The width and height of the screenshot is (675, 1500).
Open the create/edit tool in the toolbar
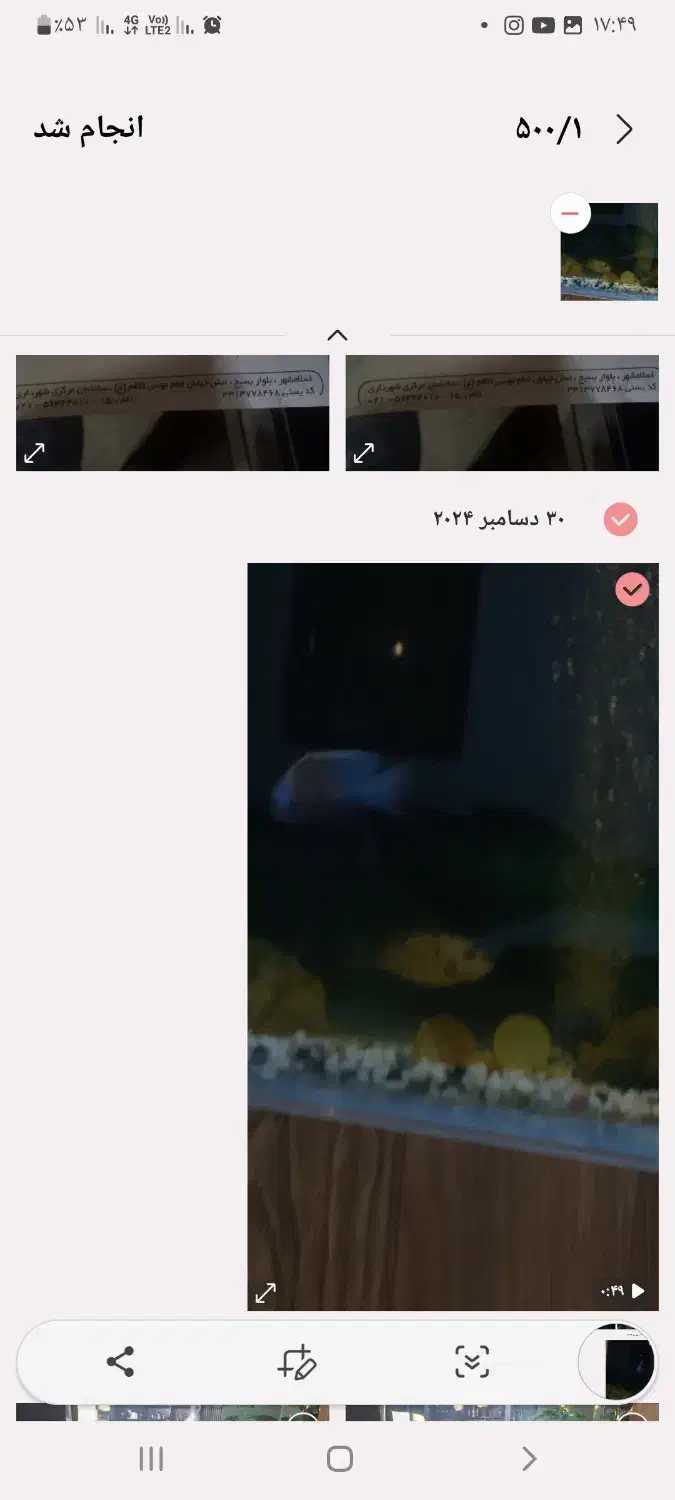[x=297, y=1362]
